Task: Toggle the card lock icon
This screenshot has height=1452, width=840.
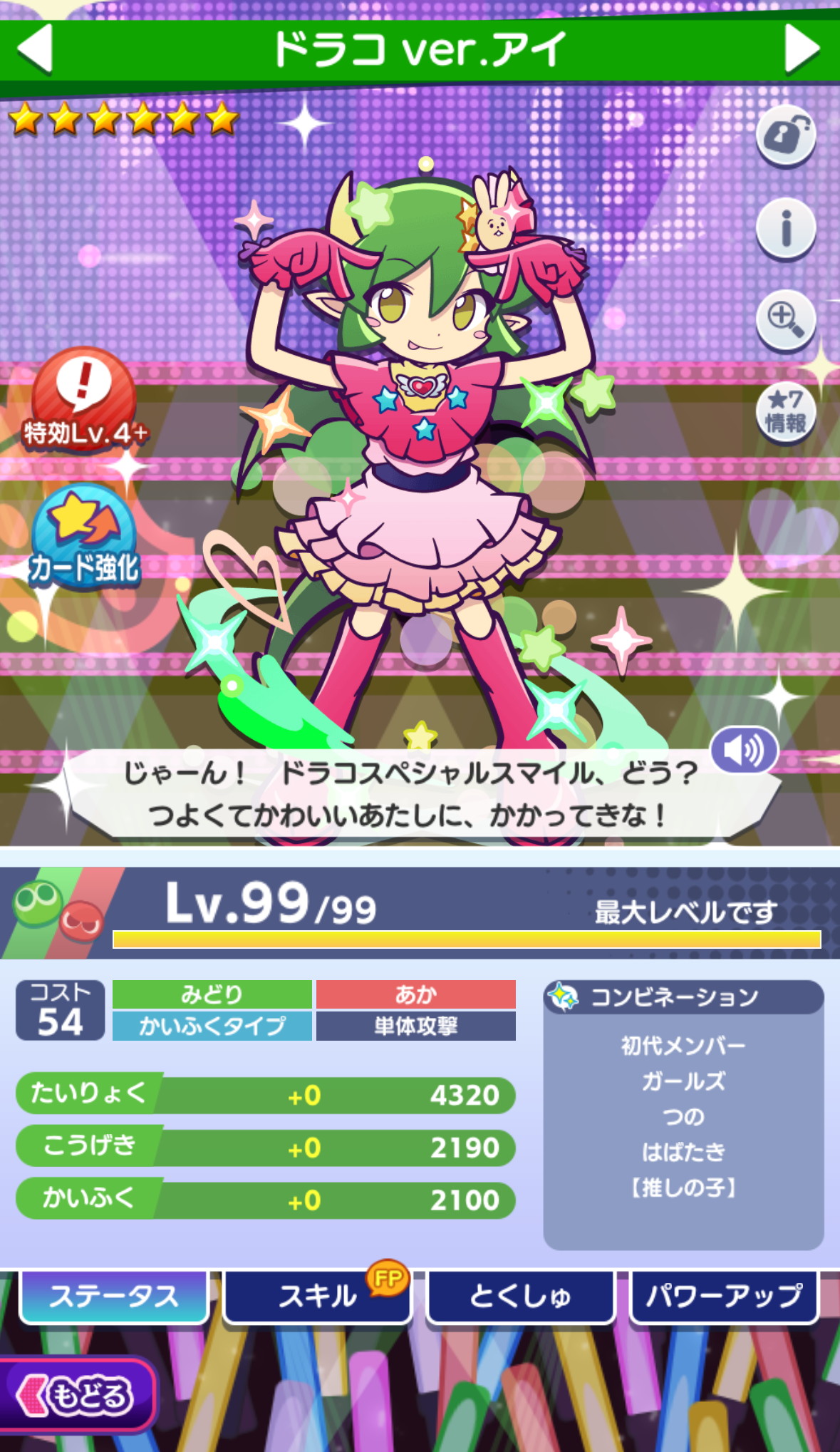Action: click(x=785, y=135)
